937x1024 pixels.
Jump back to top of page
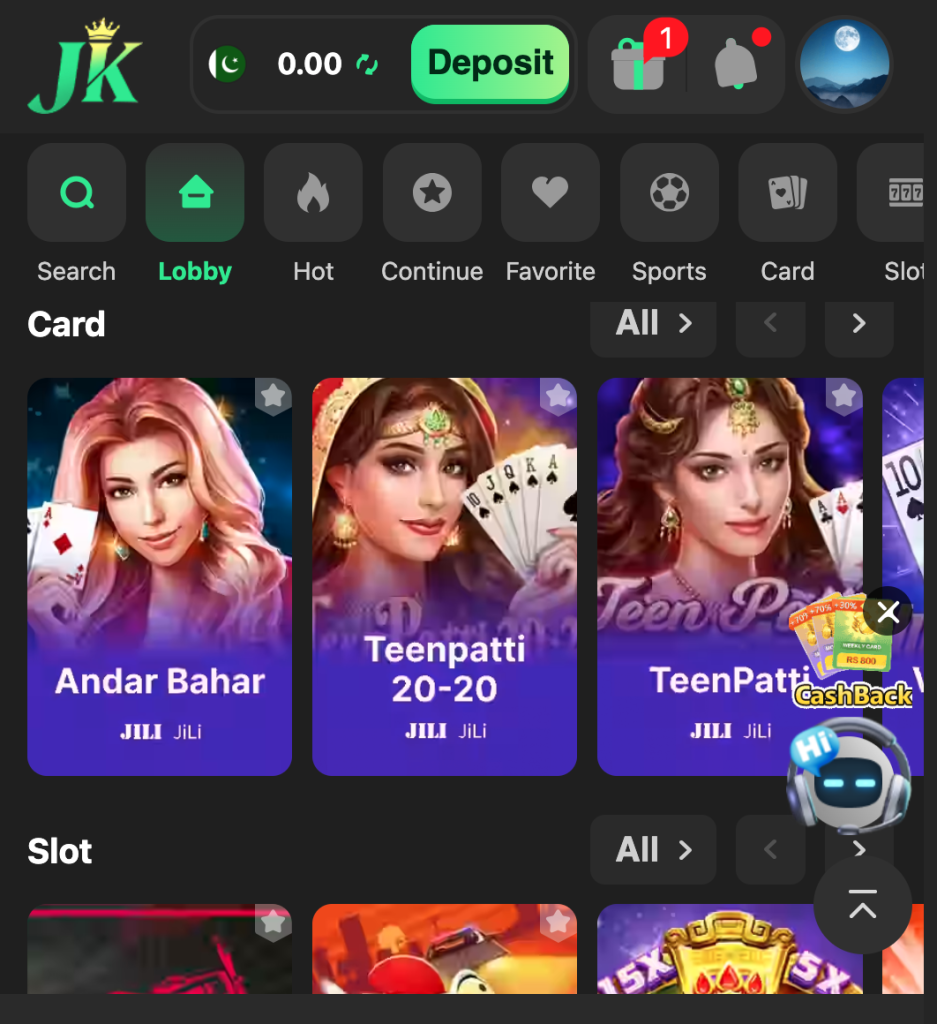coord(862,904)
